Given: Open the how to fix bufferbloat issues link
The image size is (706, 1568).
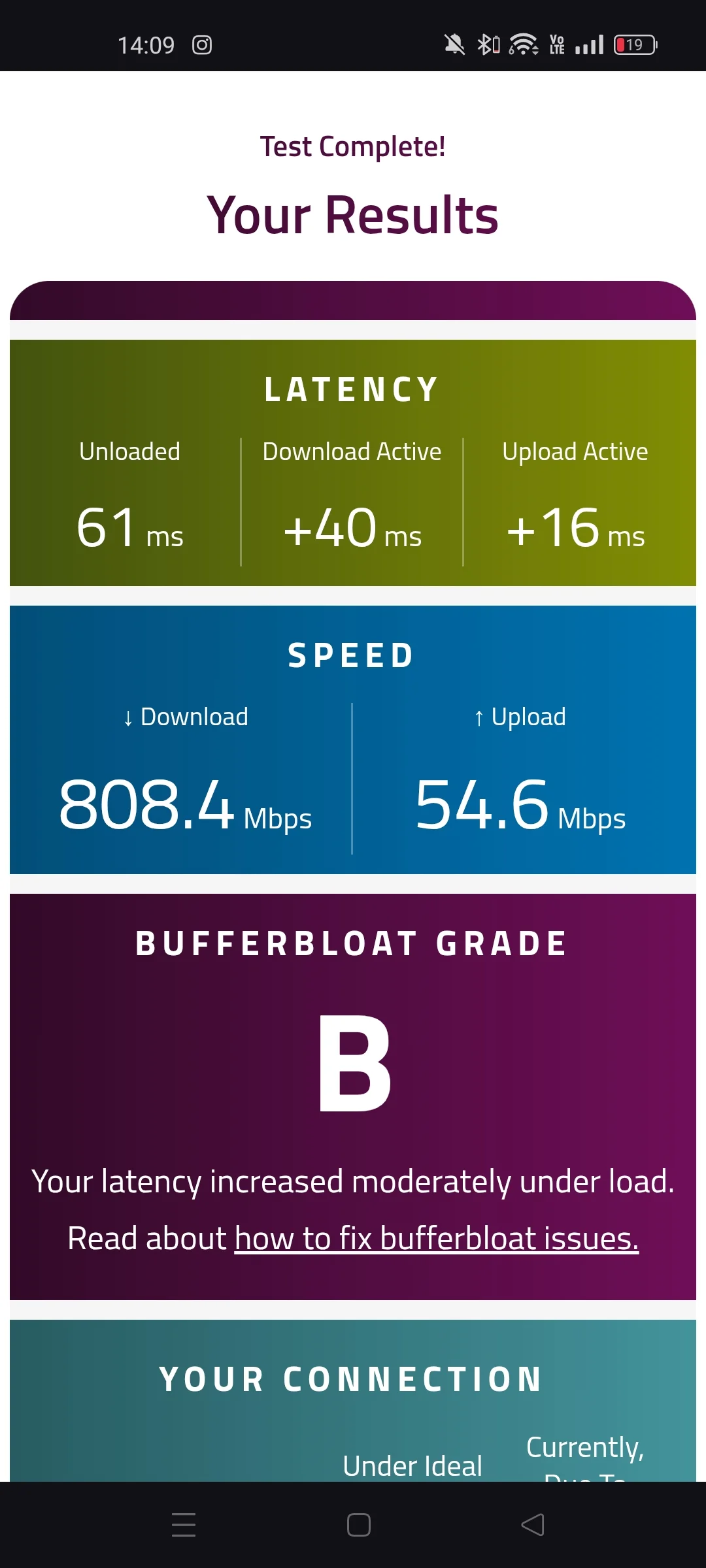Looking at the screenshot, I should point(436,1239).
